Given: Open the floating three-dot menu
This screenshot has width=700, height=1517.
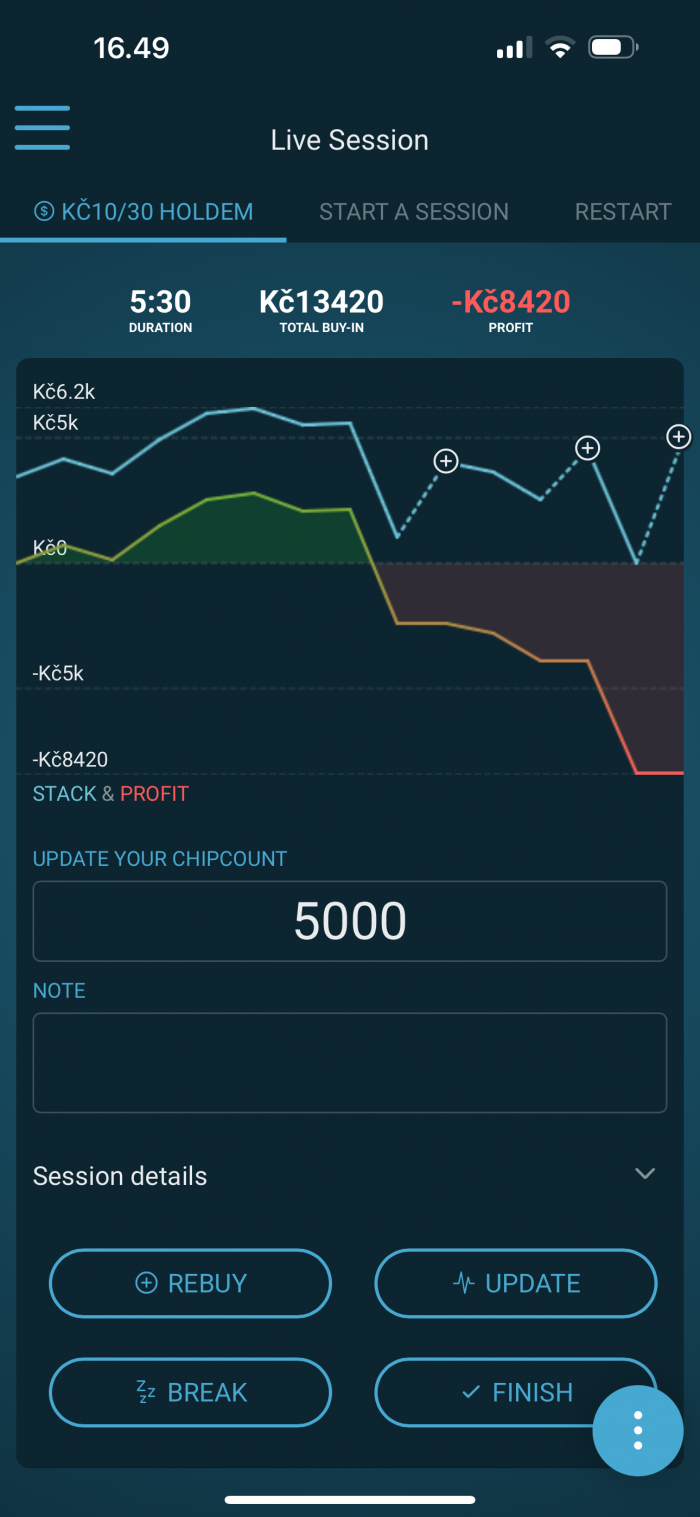Looking at the screenshot, I should point(638,1432).
